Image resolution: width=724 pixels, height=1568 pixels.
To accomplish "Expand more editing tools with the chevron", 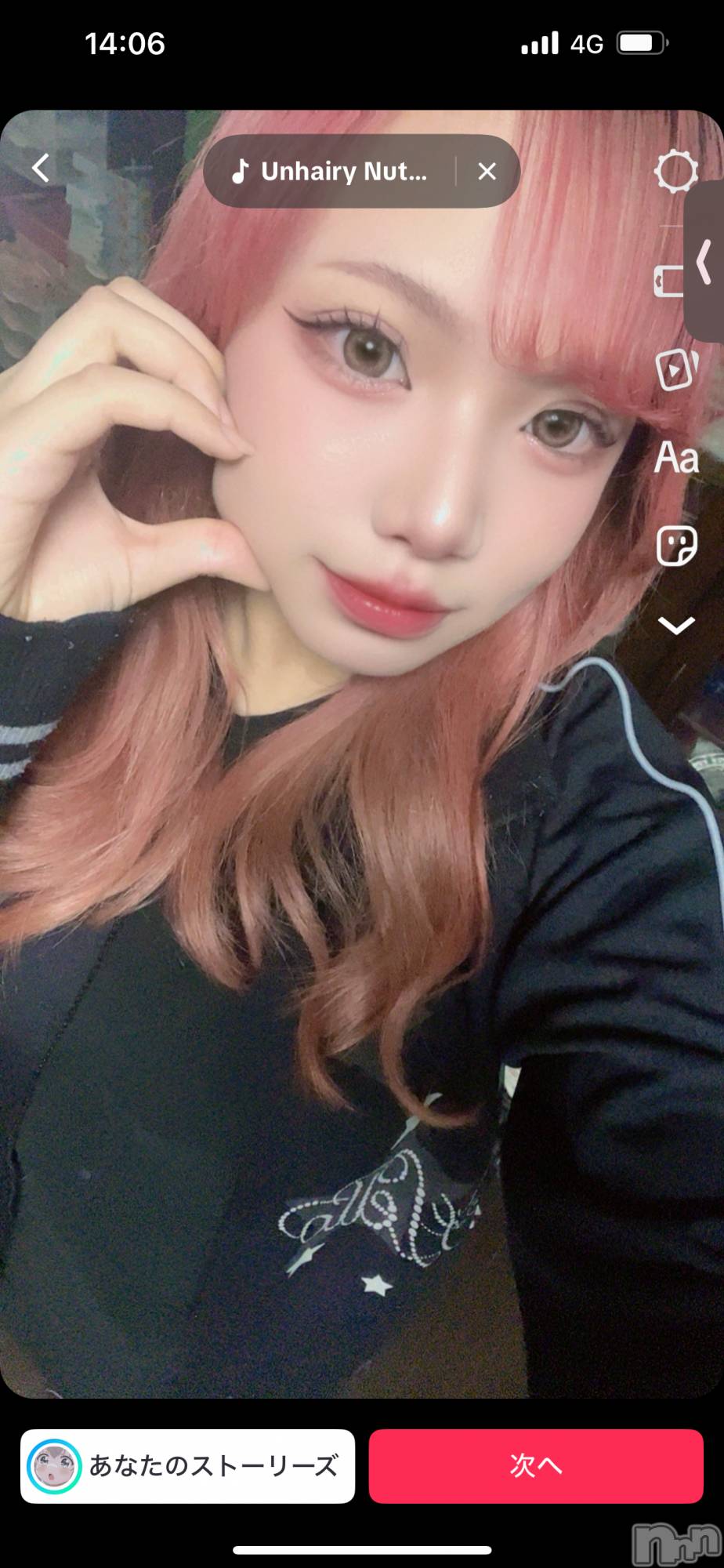I will [675, 626].
